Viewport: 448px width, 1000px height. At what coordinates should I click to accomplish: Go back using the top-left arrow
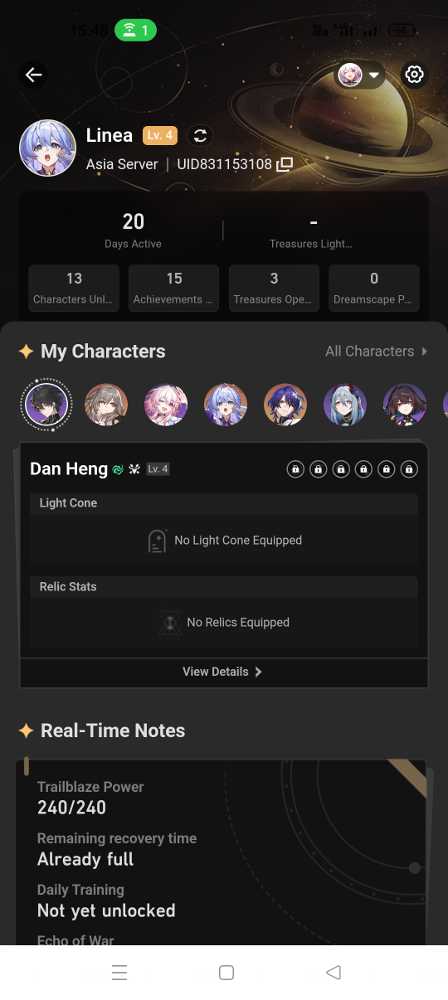point(34,75)
